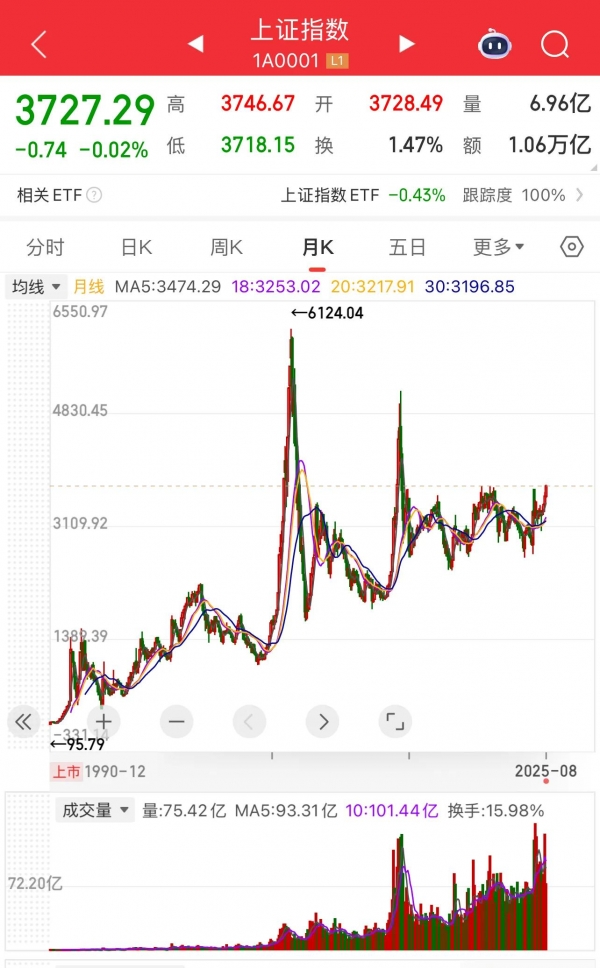
Task: Open the robot assistant icon
Action: [494, 44]
